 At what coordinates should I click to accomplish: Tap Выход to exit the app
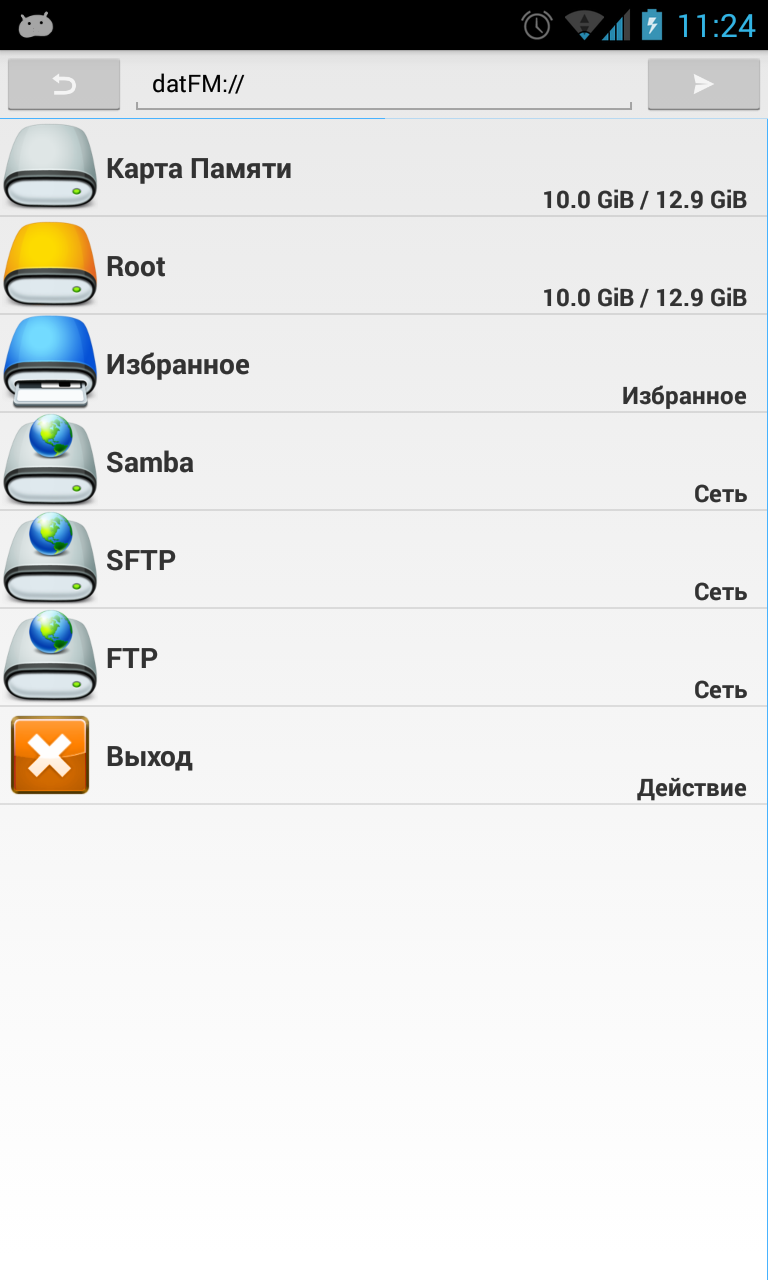(384, 756)
